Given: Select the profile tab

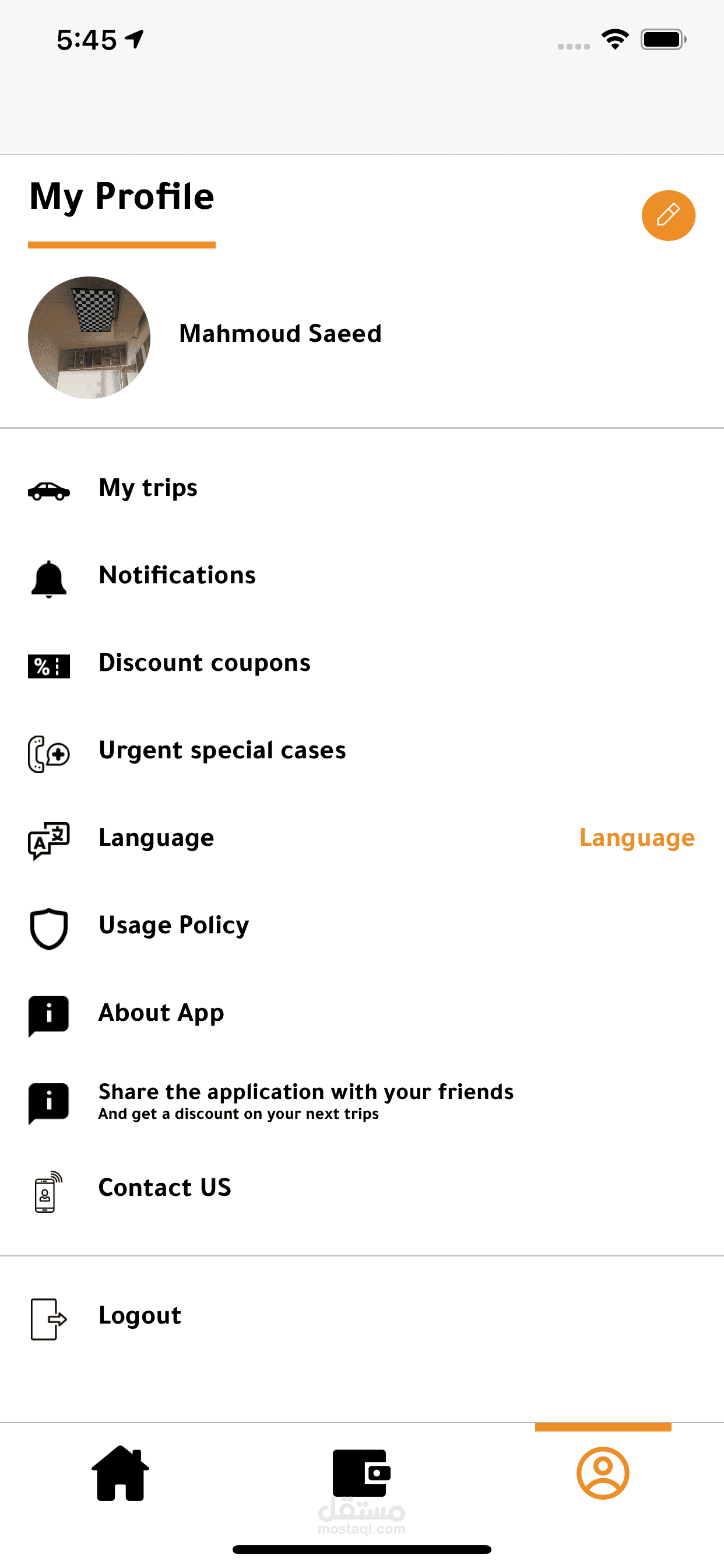Looking at the screenshot, I should (x=602, y=1473).
